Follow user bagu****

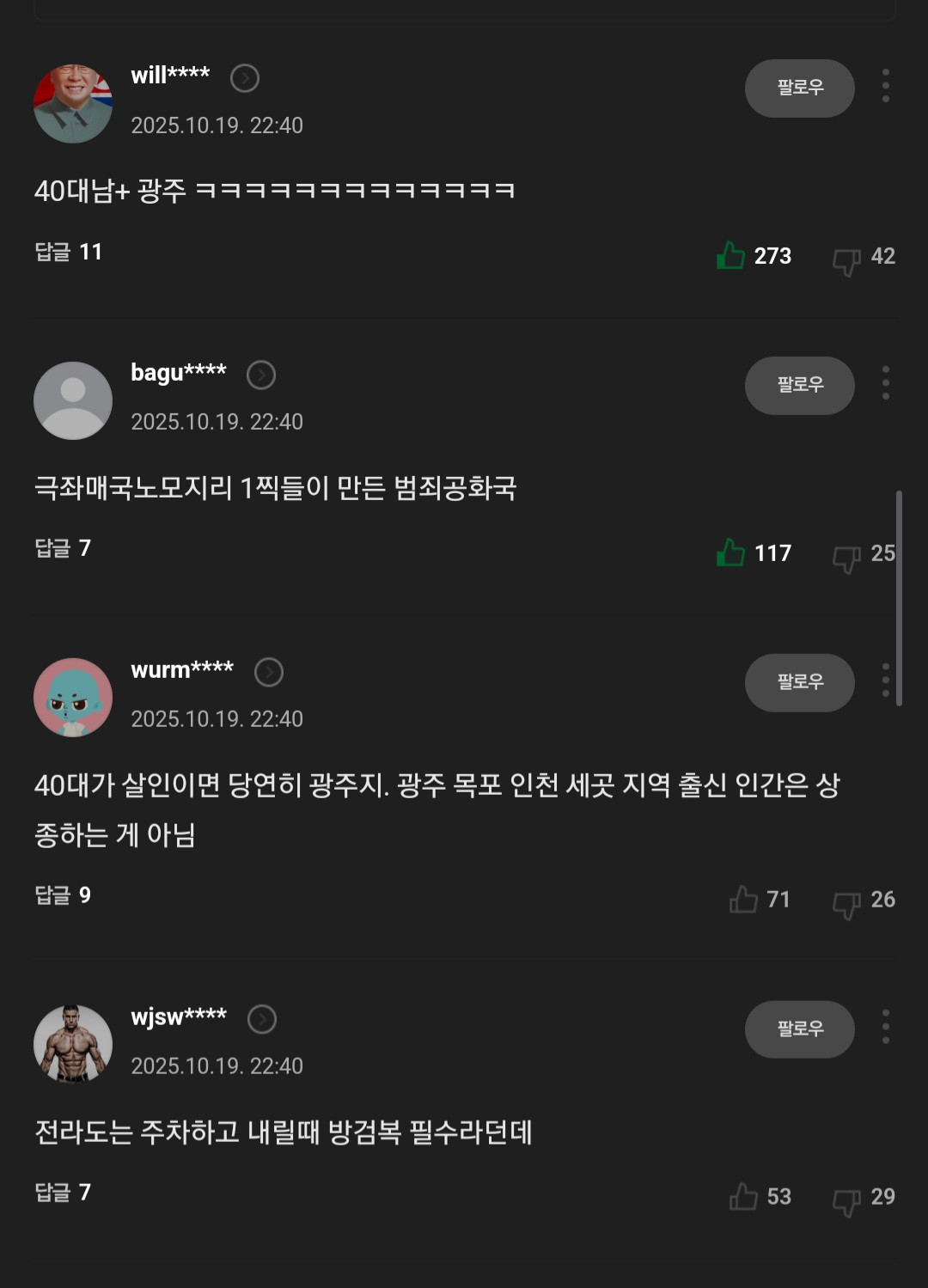[x=799, y=385]
